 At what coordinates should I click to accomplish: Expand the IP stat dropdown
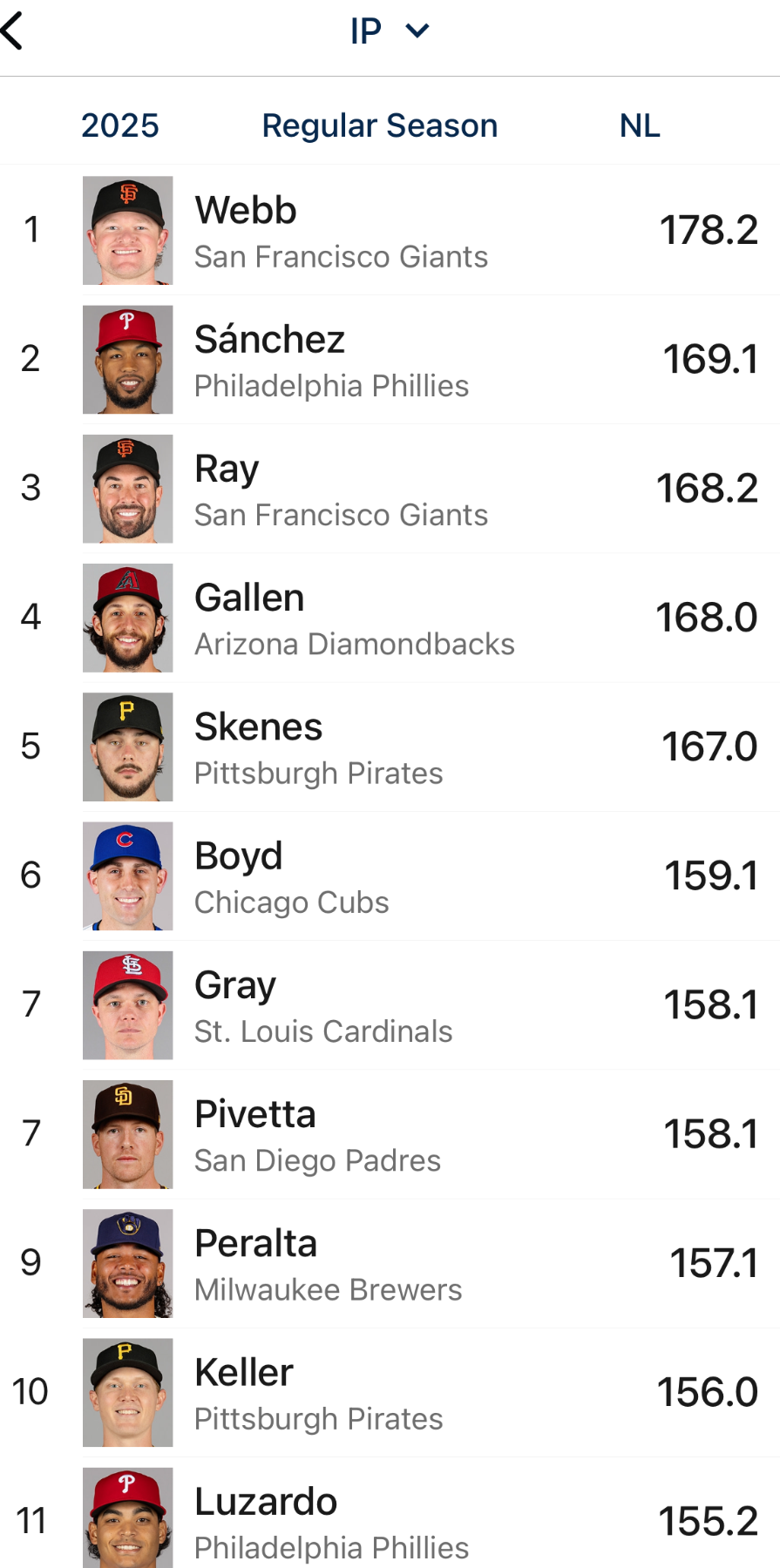(389, 31)
